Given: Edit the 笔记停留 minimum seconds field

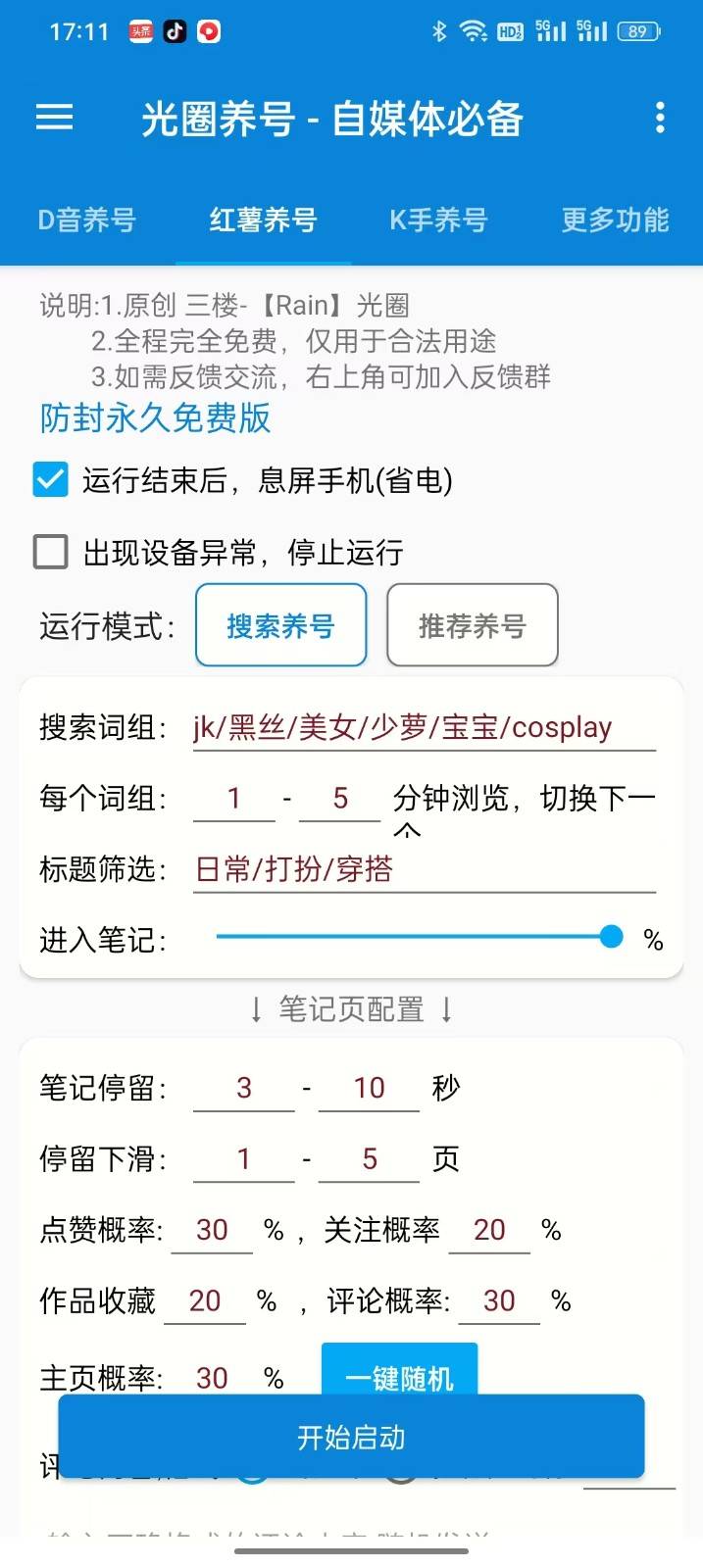Looking at the screenshot, I should (x=244, y=1088).
